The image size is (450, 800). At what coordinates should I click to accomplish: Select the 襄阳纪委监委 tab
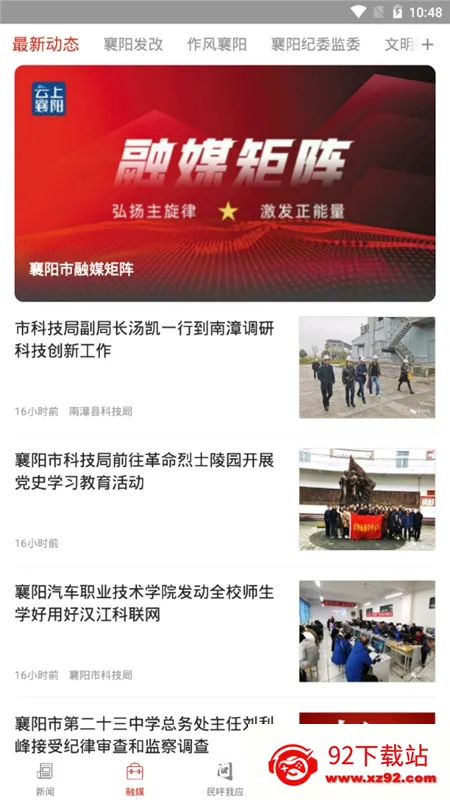pyautogui.click(x=315, y=44)
